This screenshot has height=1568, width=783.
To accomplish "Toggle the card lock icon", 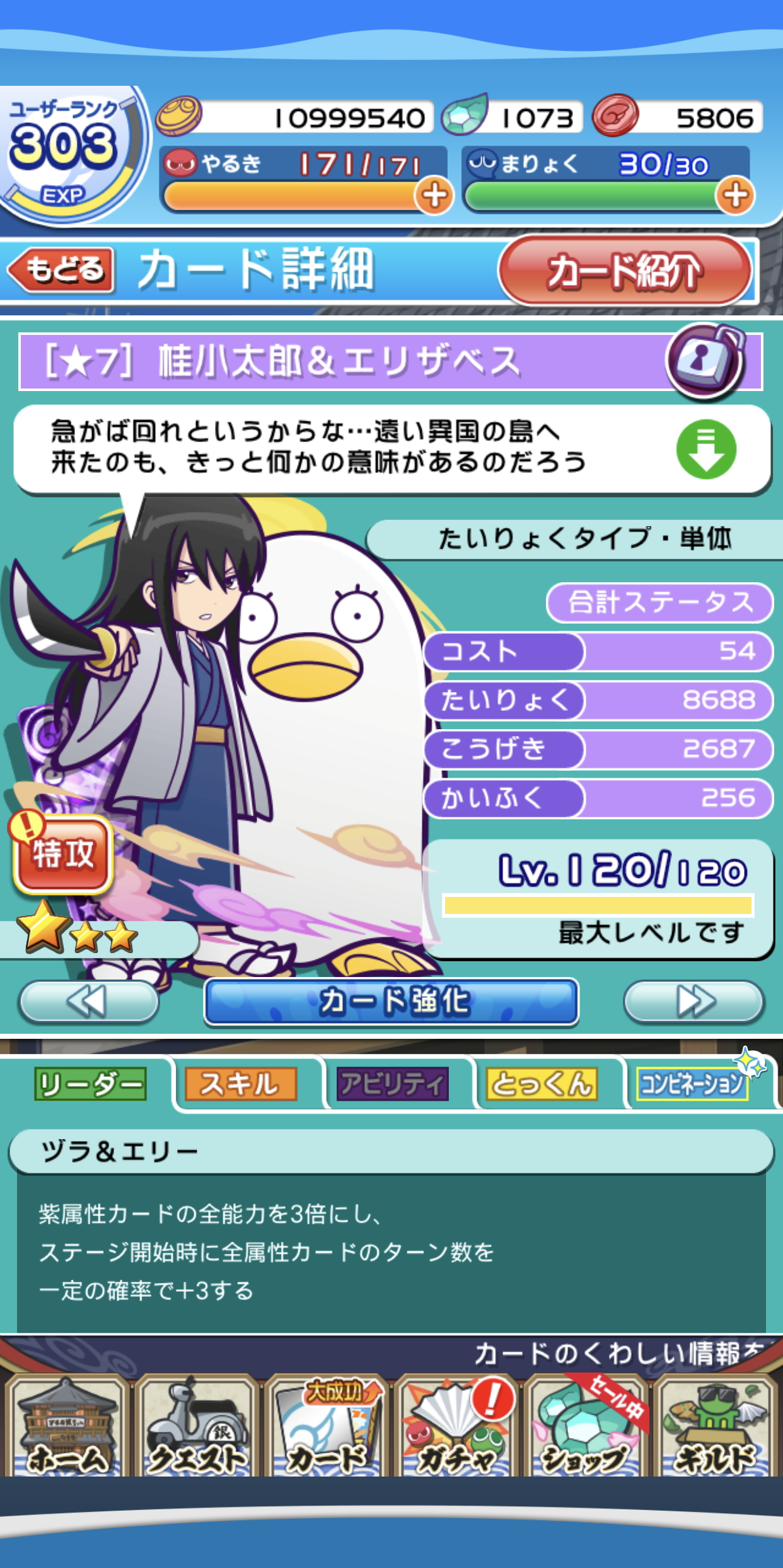I will click(705, 361).
